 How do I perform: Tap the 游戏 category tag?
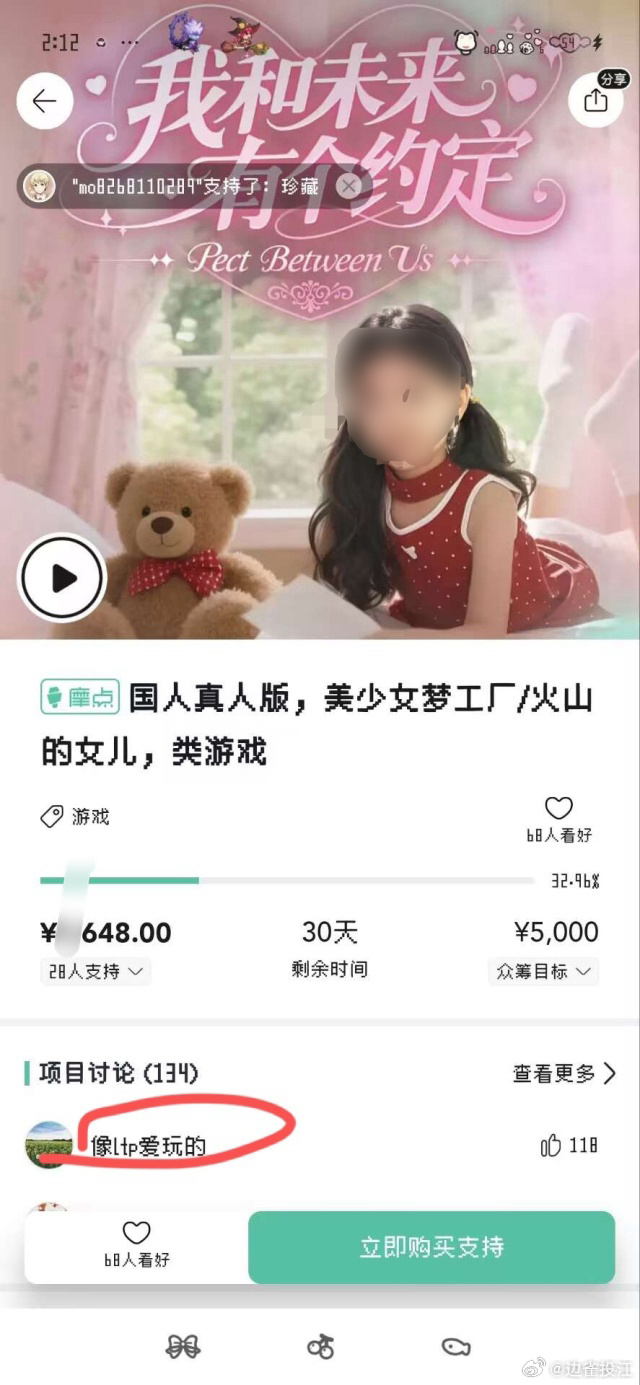tap(76, 816)
